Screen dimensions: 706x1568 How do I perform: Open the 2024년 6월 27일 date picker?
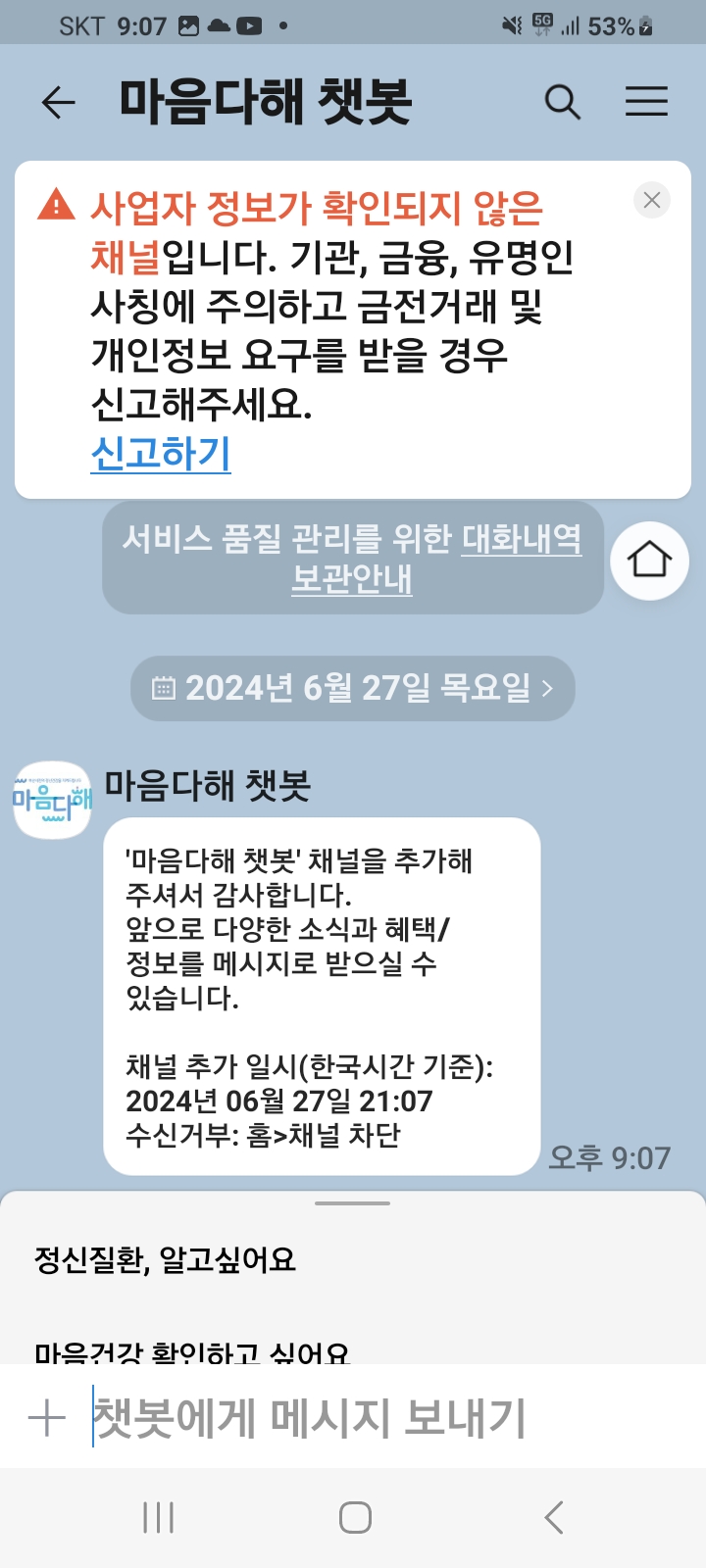(x=353, y=688)
